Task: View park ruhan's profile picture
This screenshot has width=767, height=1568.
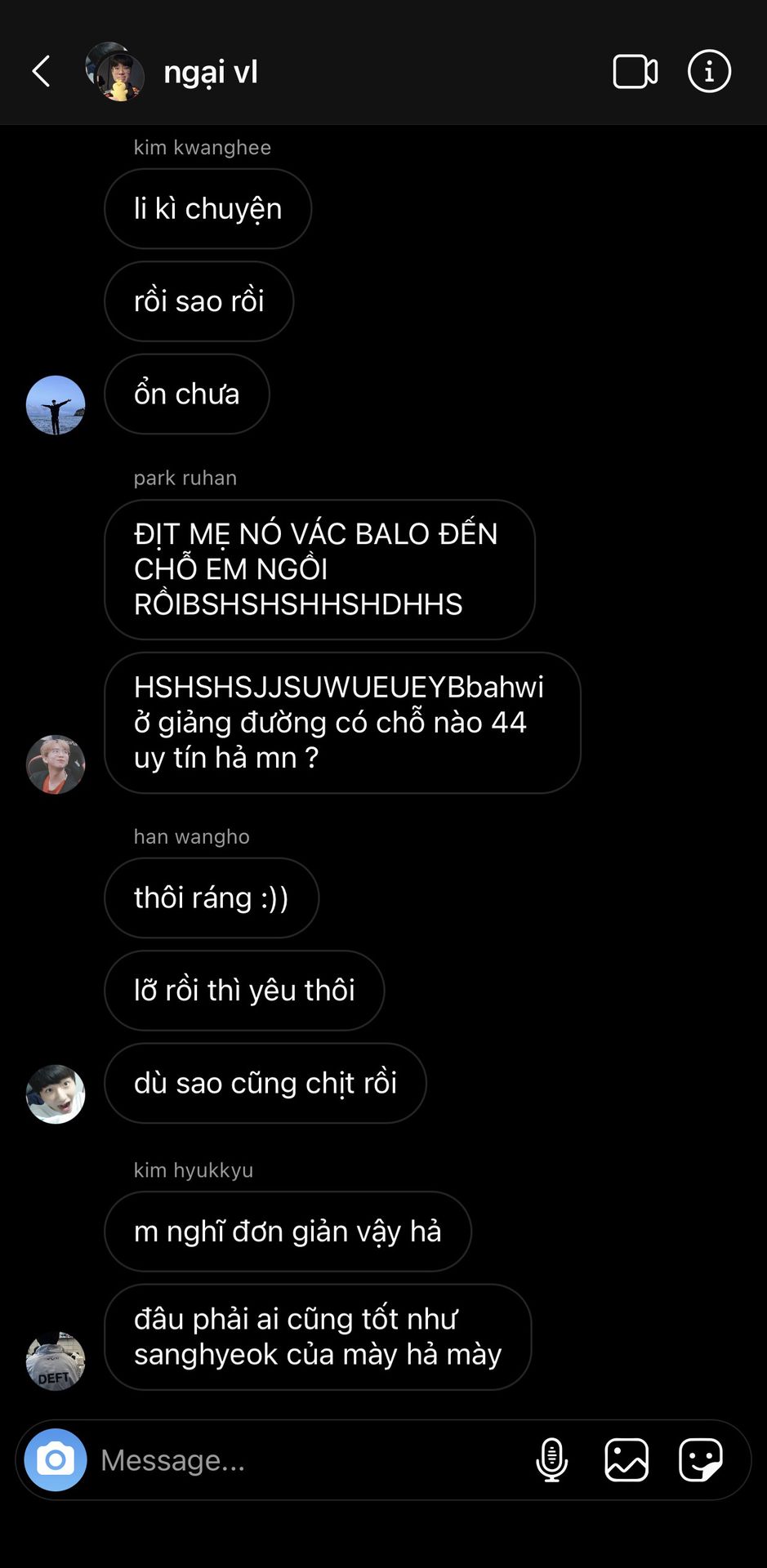Action: pyautogui.click(x=56, y=764)
